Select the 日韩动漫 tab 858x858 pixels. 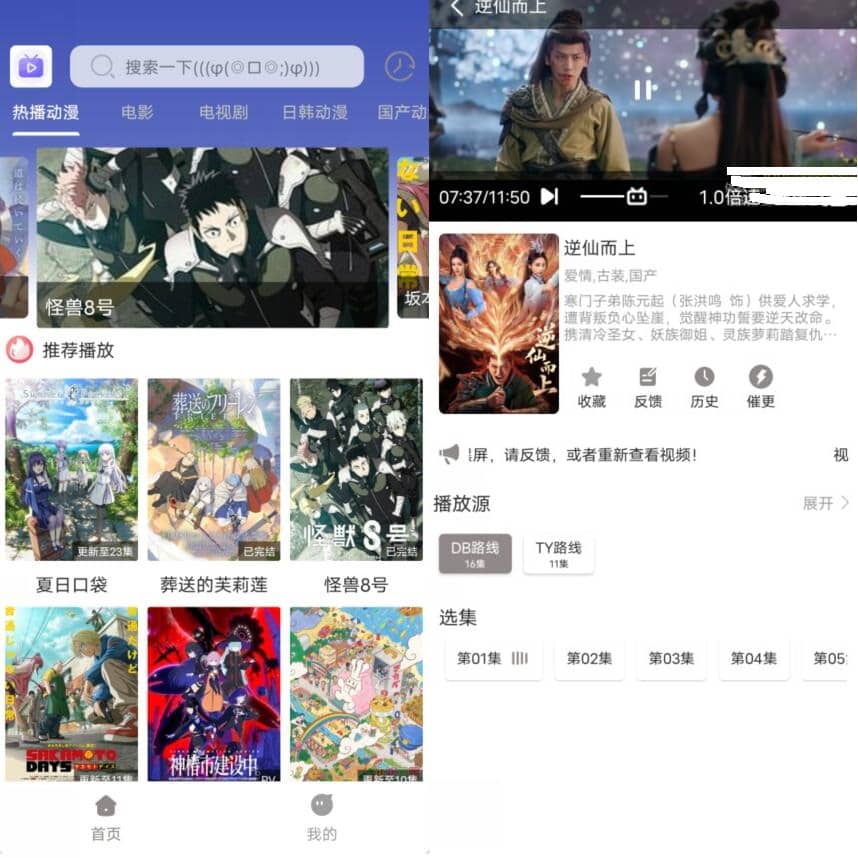pyautogui.click(x=315, y=112)
